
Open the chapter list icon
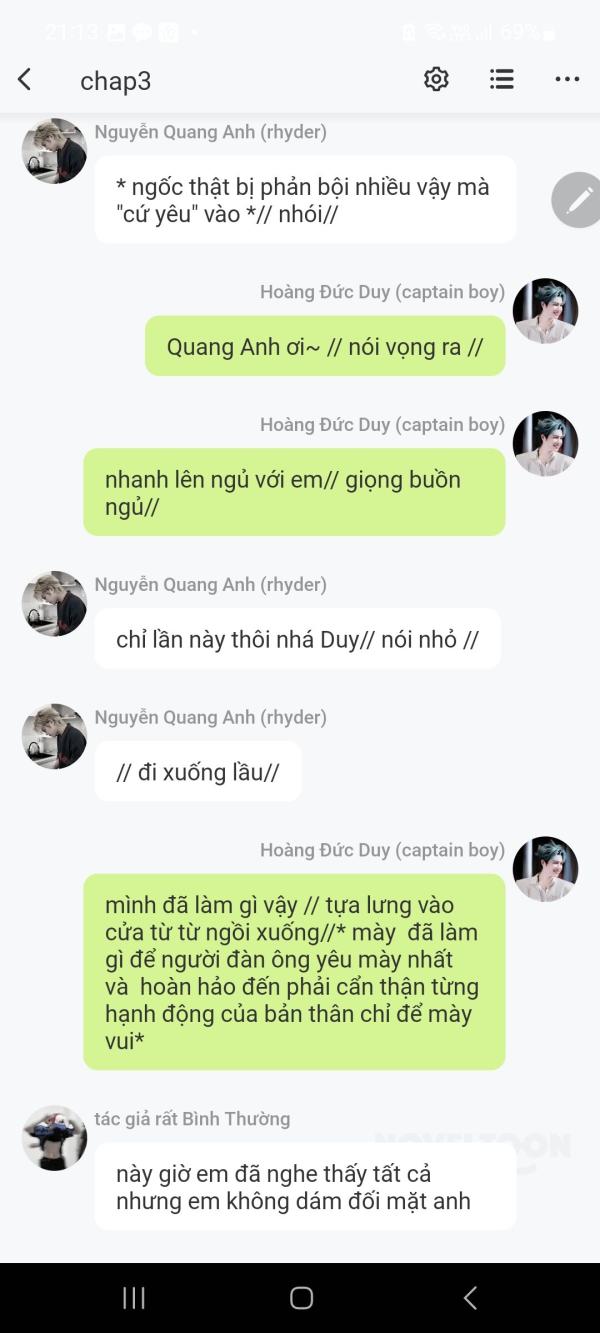pyautogui.click(x=502, y=80)
